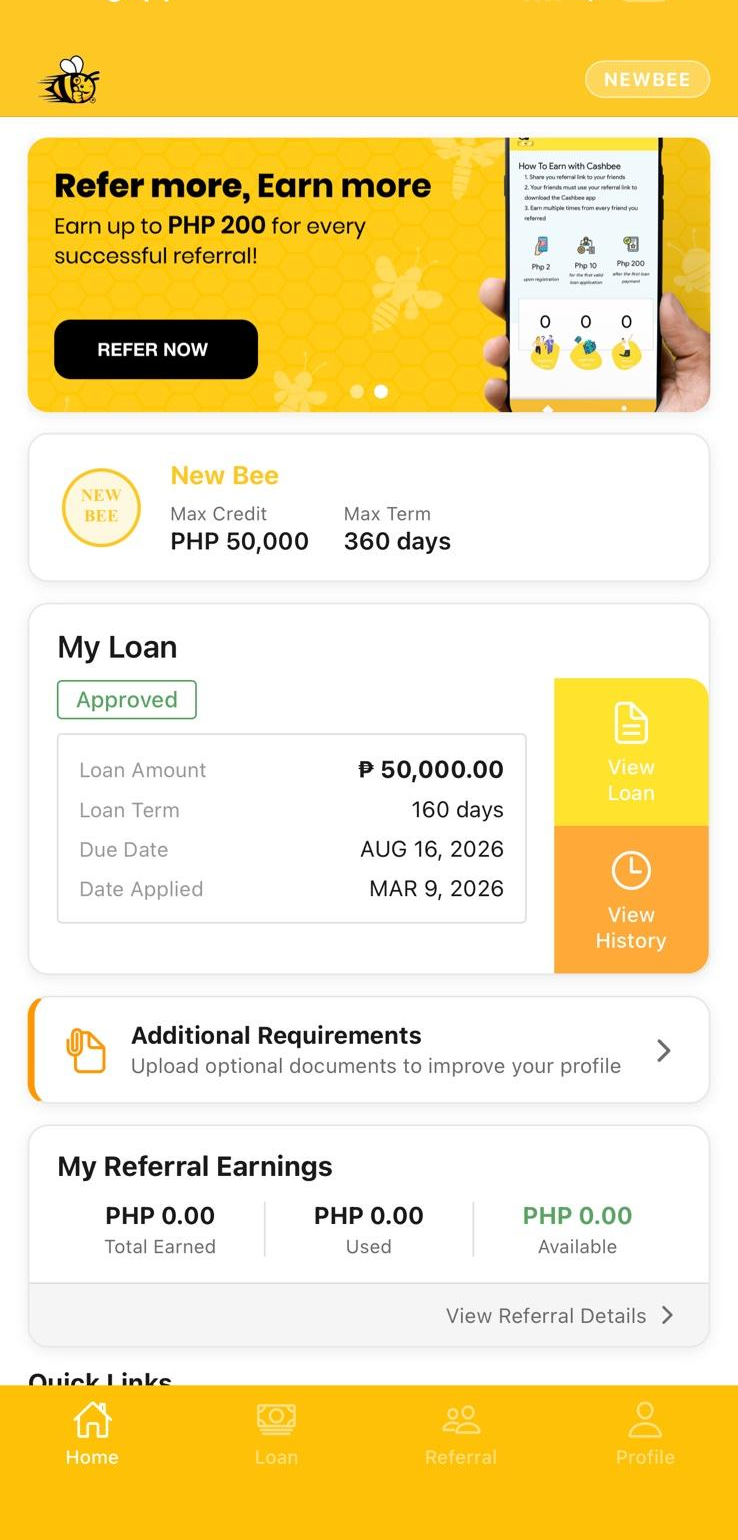Open the View History clock icon
The image size is (738, 1540).
coord(631,869)
